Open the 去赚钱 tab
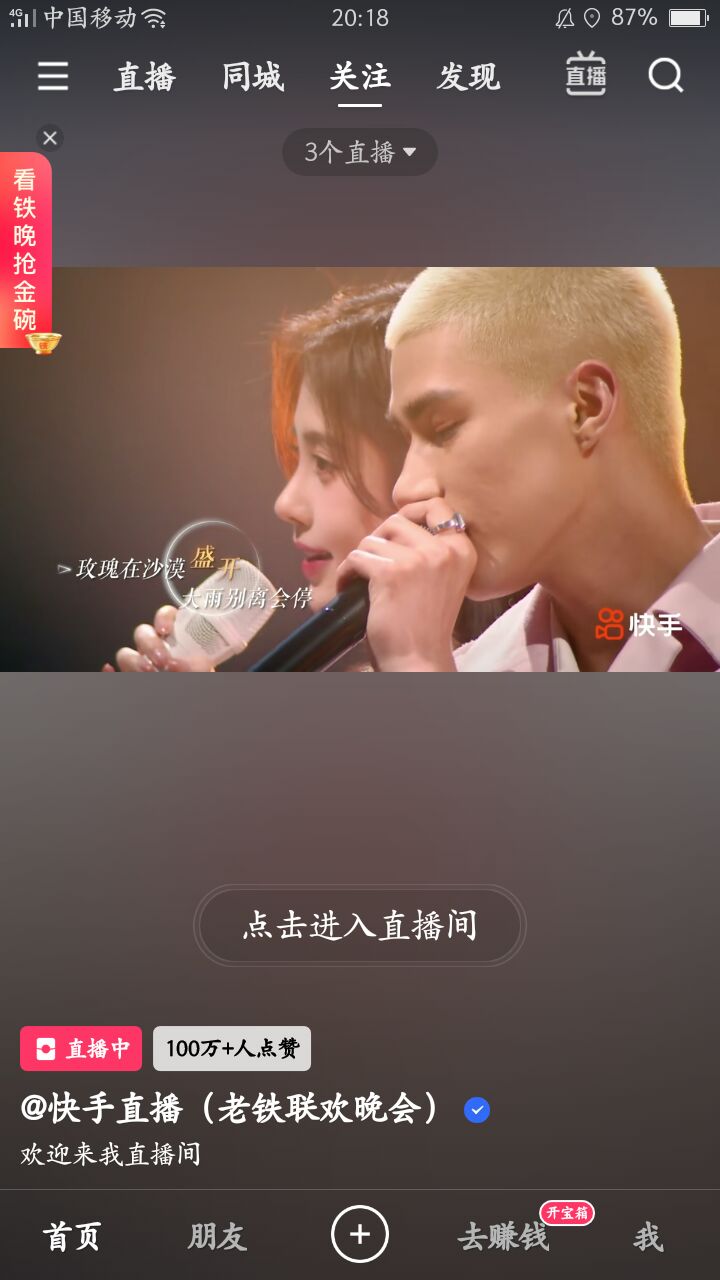720x1280 pixels. [503, 1237]
